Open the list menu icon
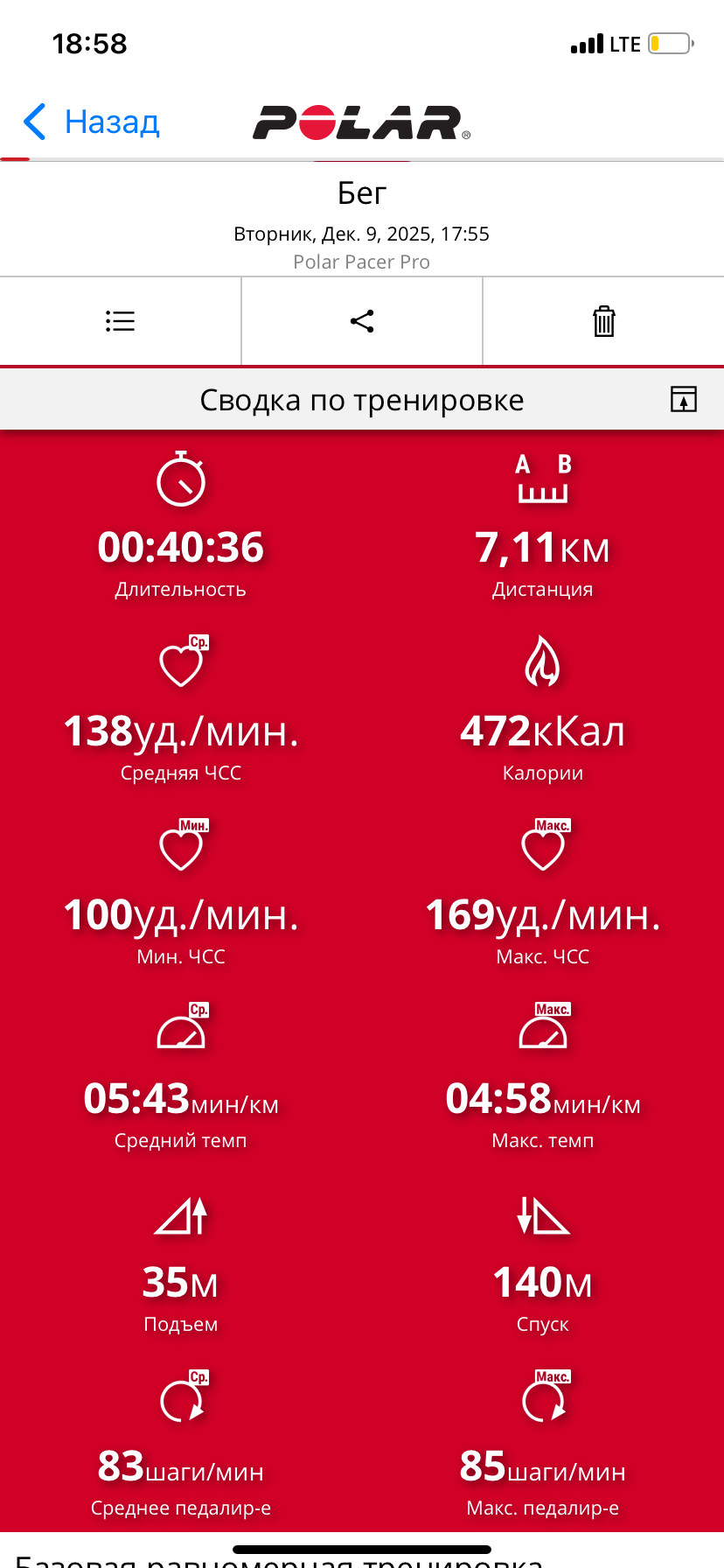724x1568 pixels. click(120, 321)
